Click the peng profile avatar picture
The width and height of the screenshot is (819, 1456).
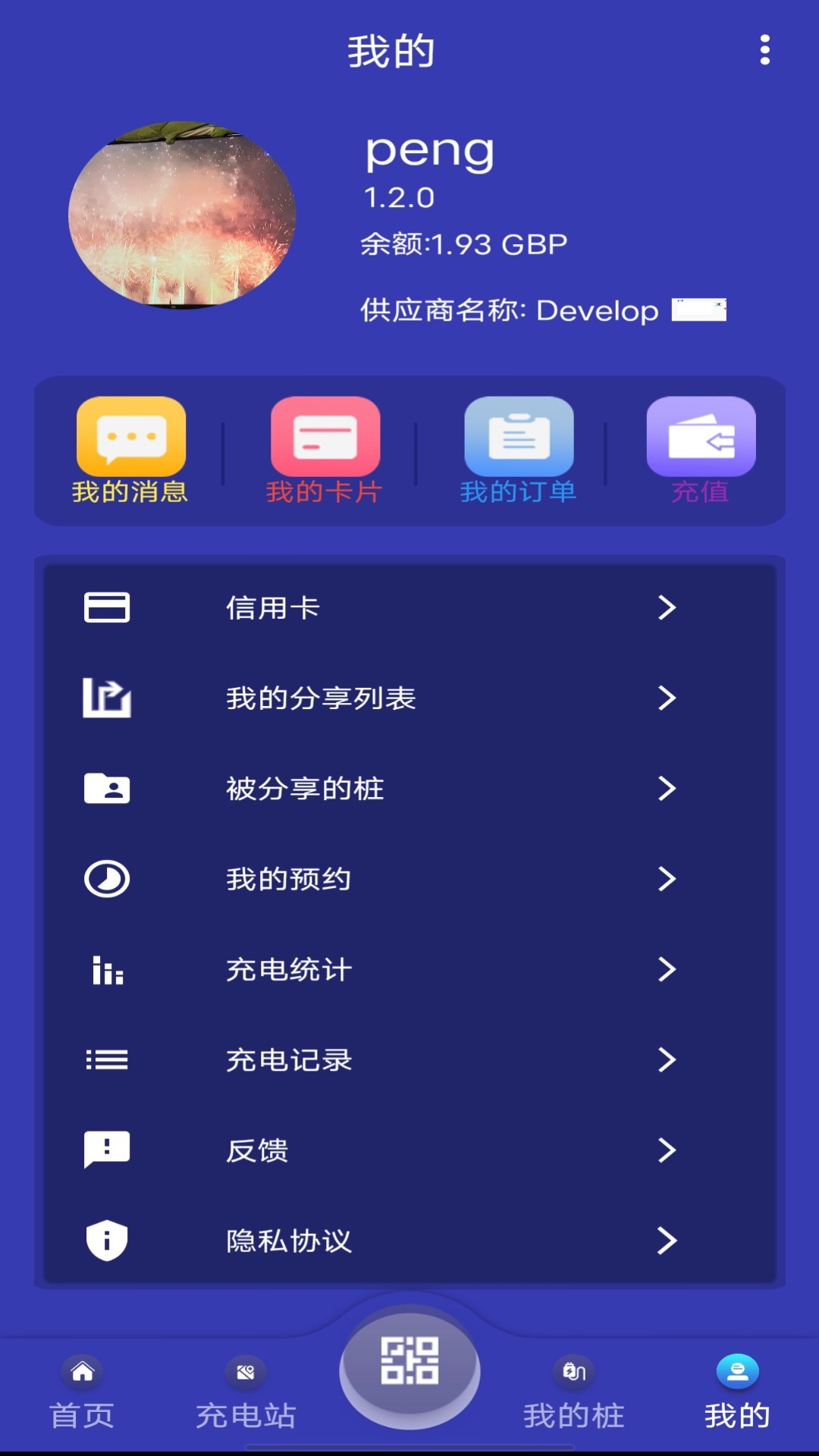pyautogui.click(x=184, y=216)
